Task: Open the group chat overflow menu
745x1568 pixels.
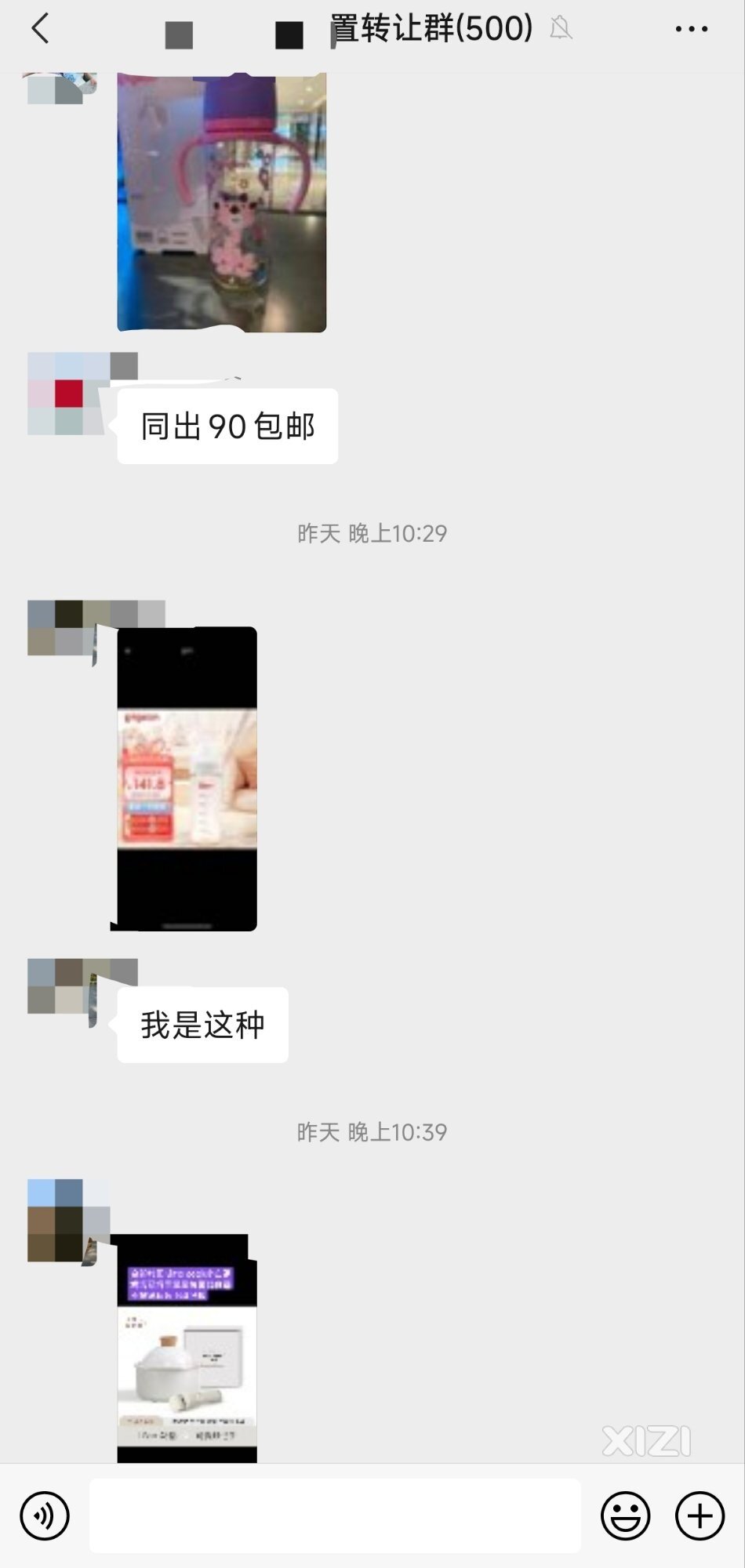Action: coord(691,29)
